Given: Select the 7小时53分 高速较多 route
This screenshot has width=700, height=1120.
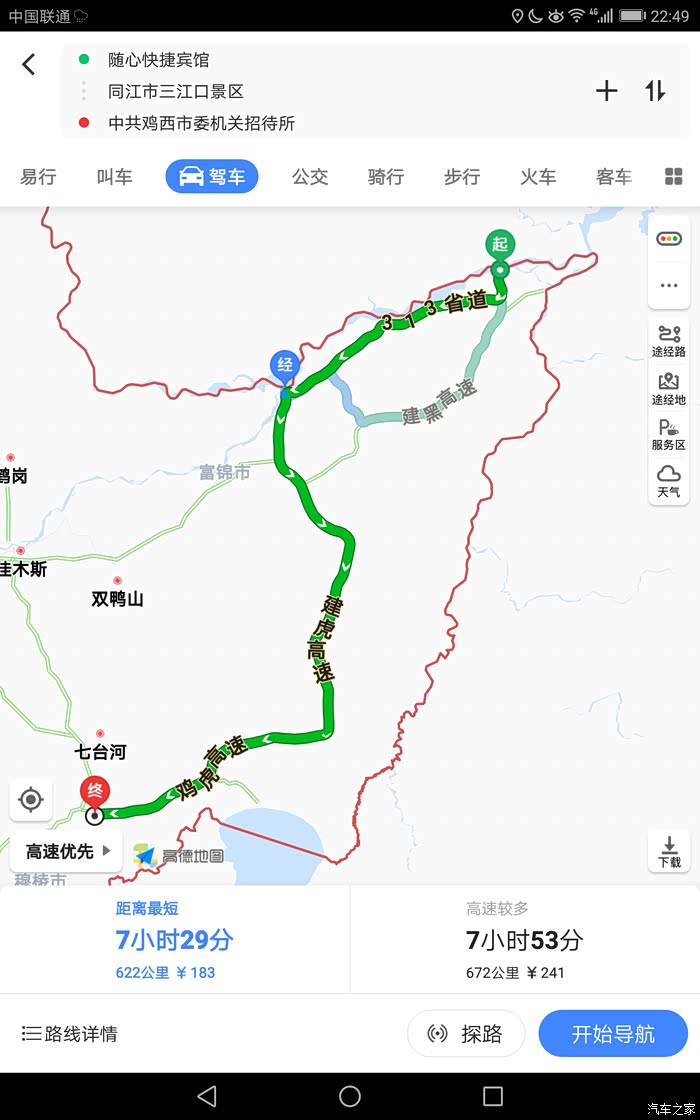Looking at the screenshot, I should point(524,940).
